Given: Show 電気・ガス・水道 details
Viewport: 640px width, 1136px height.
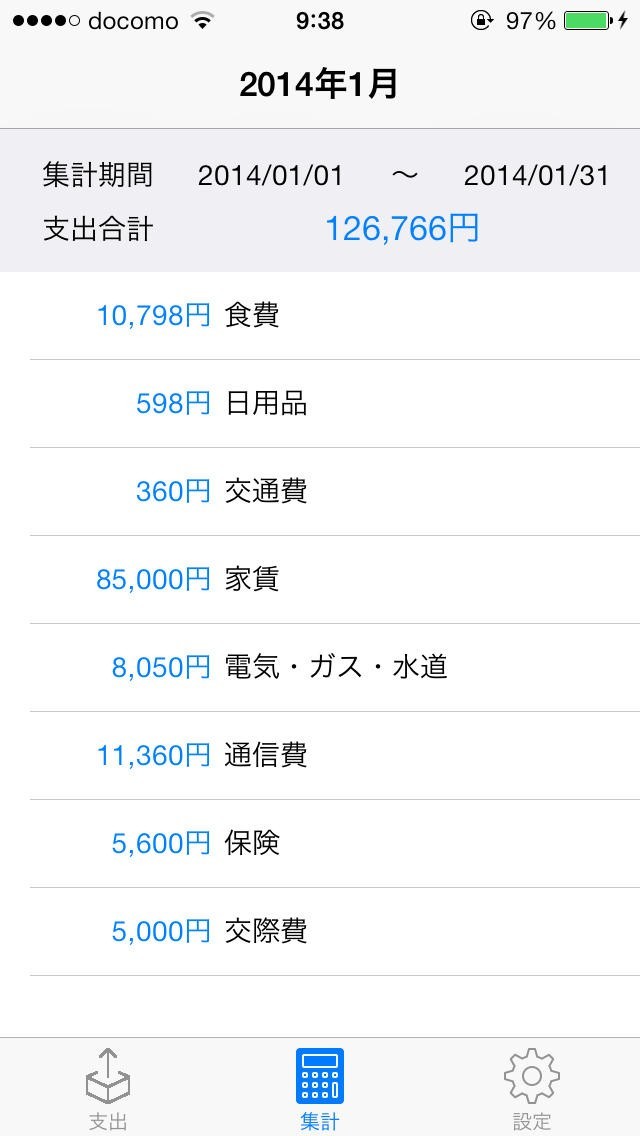Looking at the screenshot, I should tap(320, 668).
